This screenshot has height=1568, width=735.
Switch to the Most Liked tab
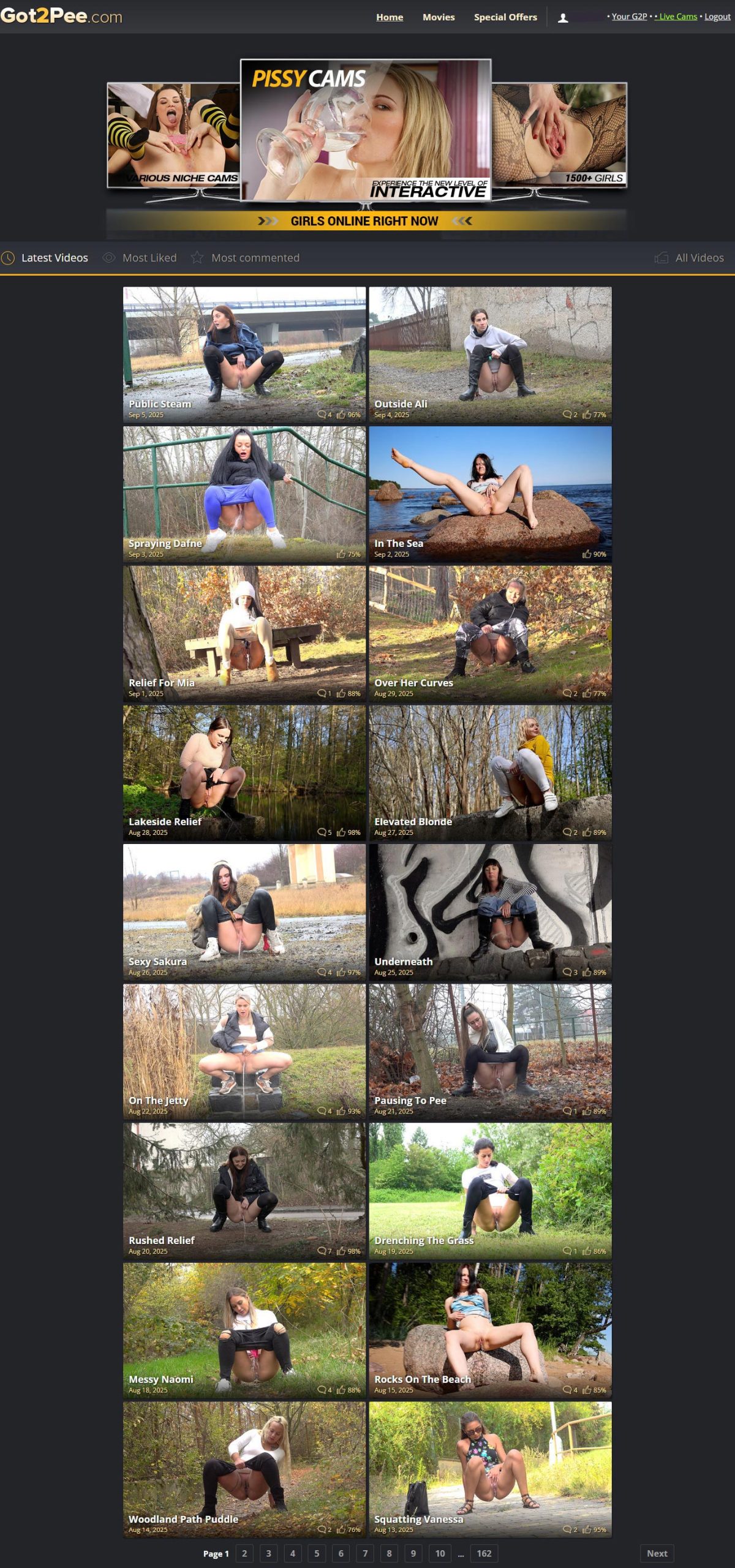(x=149, y=258)
